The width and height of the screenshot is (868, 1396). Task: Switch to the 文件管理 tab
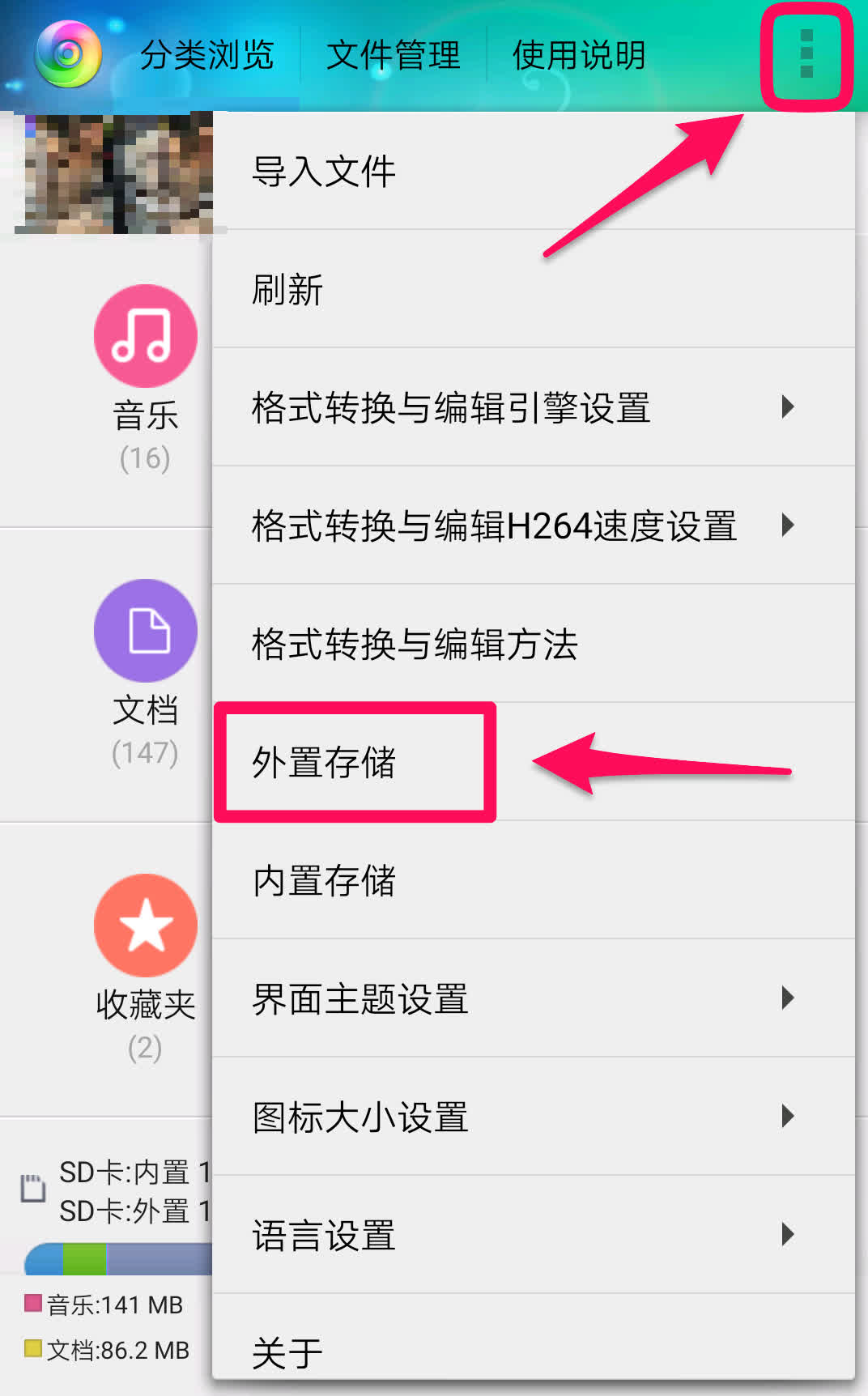click(394, 55)
